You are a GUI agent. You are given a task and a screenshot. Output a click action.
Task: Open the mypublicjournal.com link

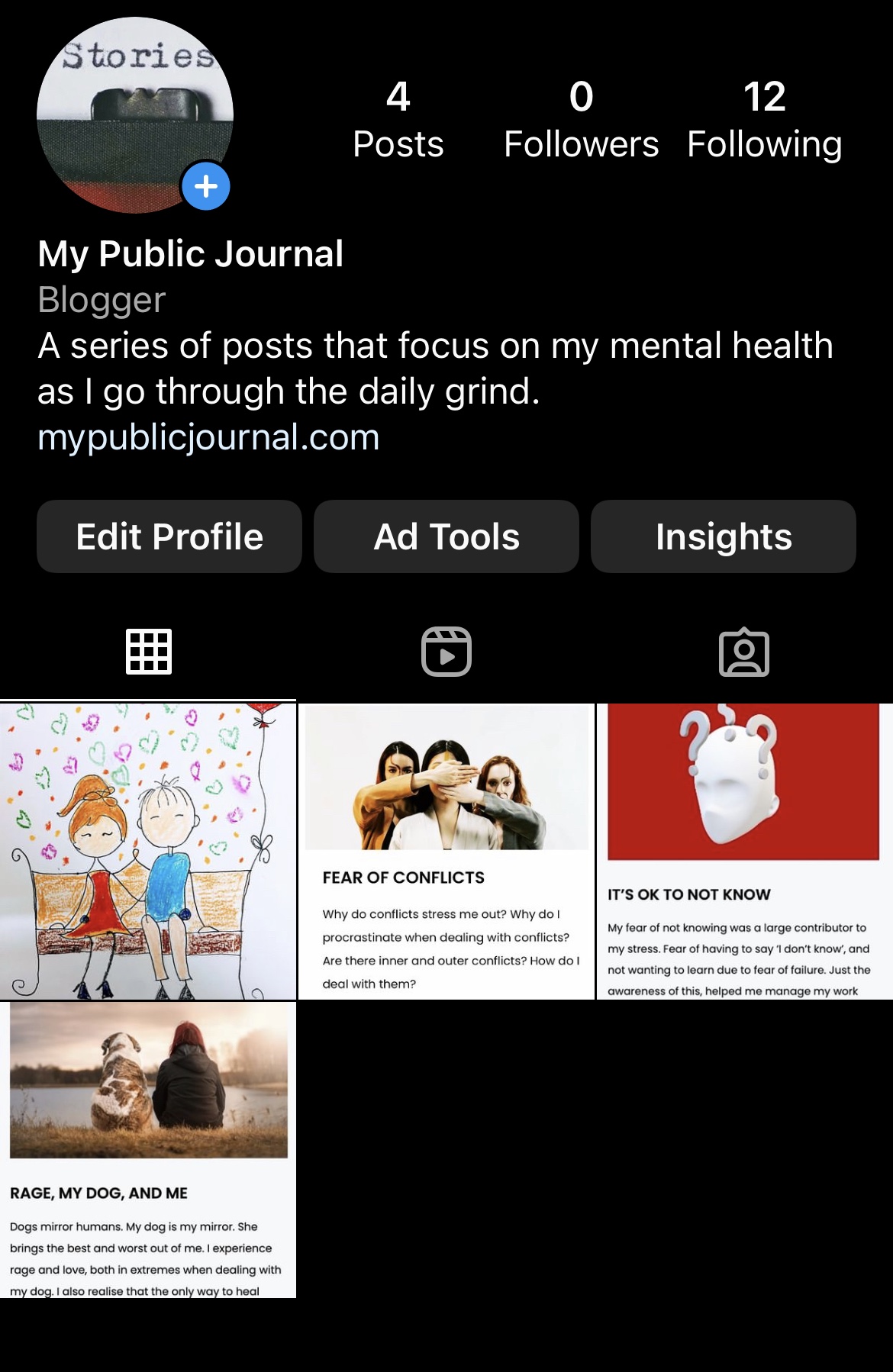(x=208, y=437)
